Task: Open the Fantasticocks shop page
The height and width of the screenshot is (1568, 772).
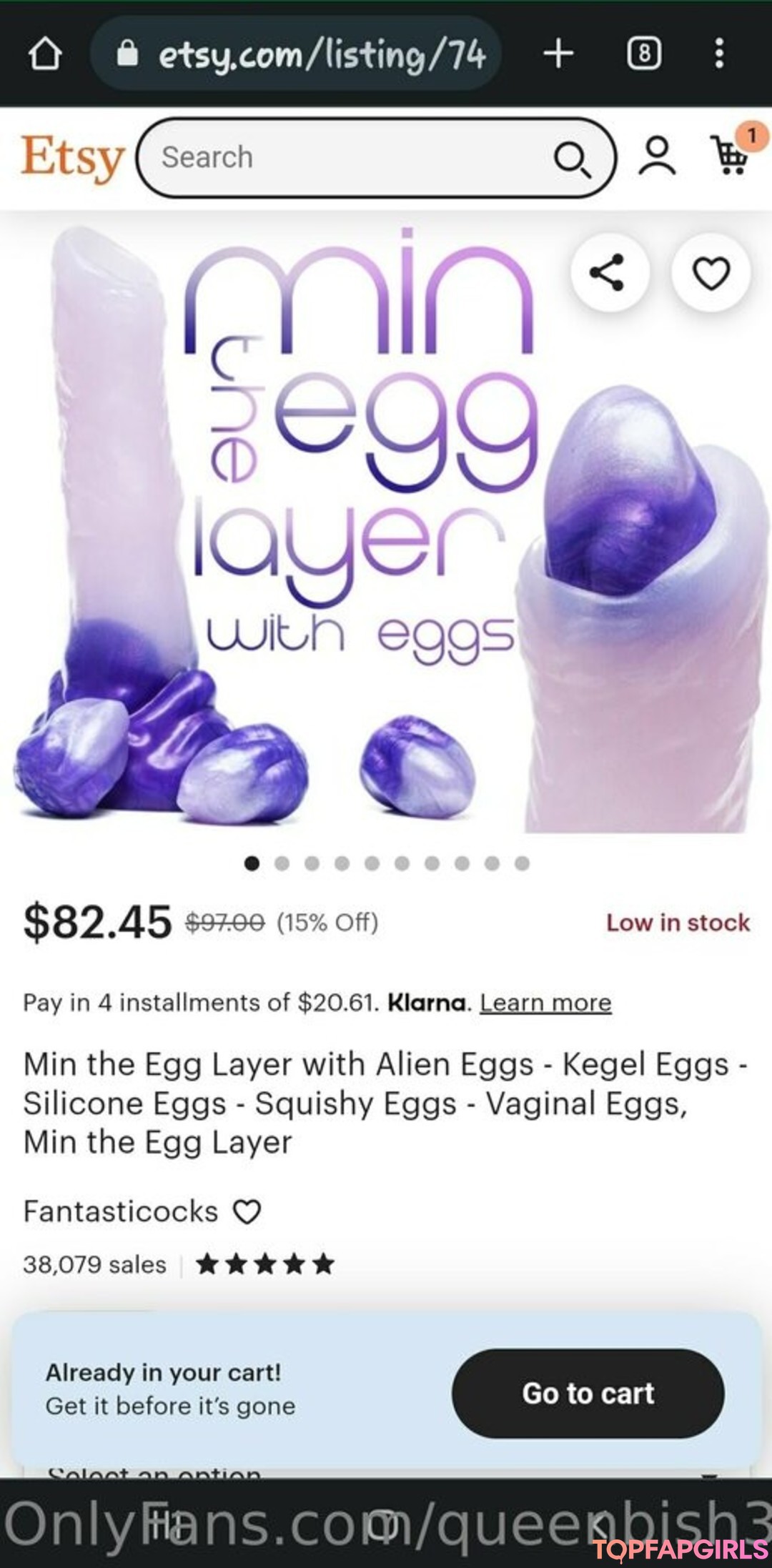Action: 121,1211
